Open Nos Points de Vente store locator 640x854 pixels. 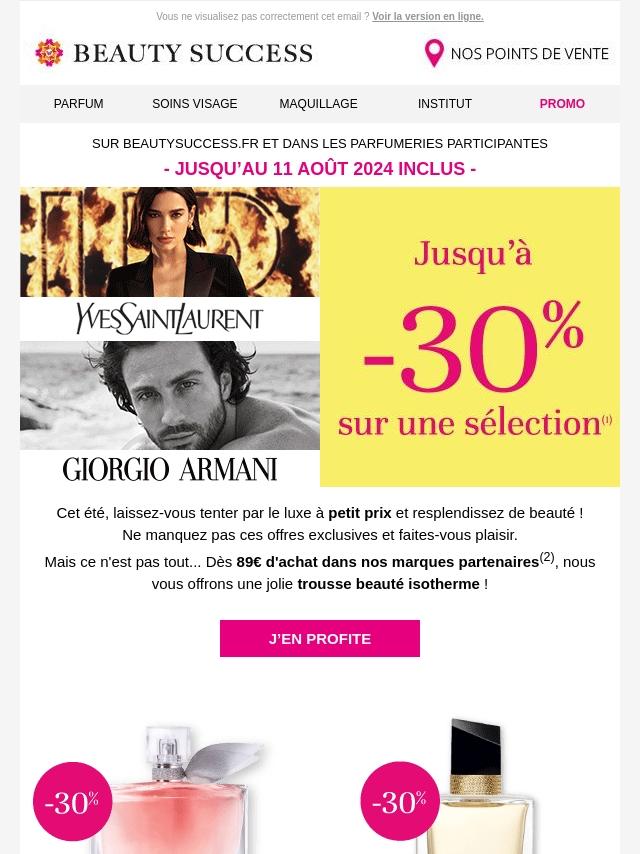tap(516, 54)
